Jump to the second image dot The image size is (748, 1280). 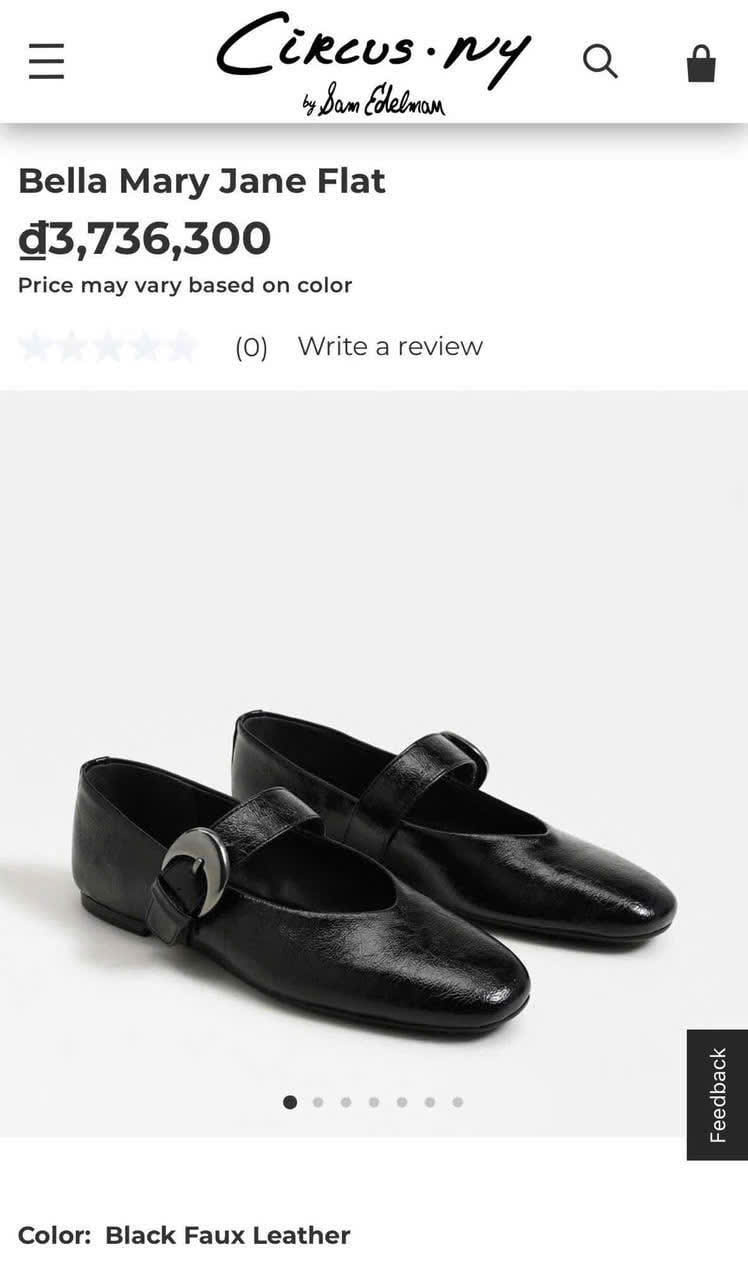click(x=318, y=1102)
